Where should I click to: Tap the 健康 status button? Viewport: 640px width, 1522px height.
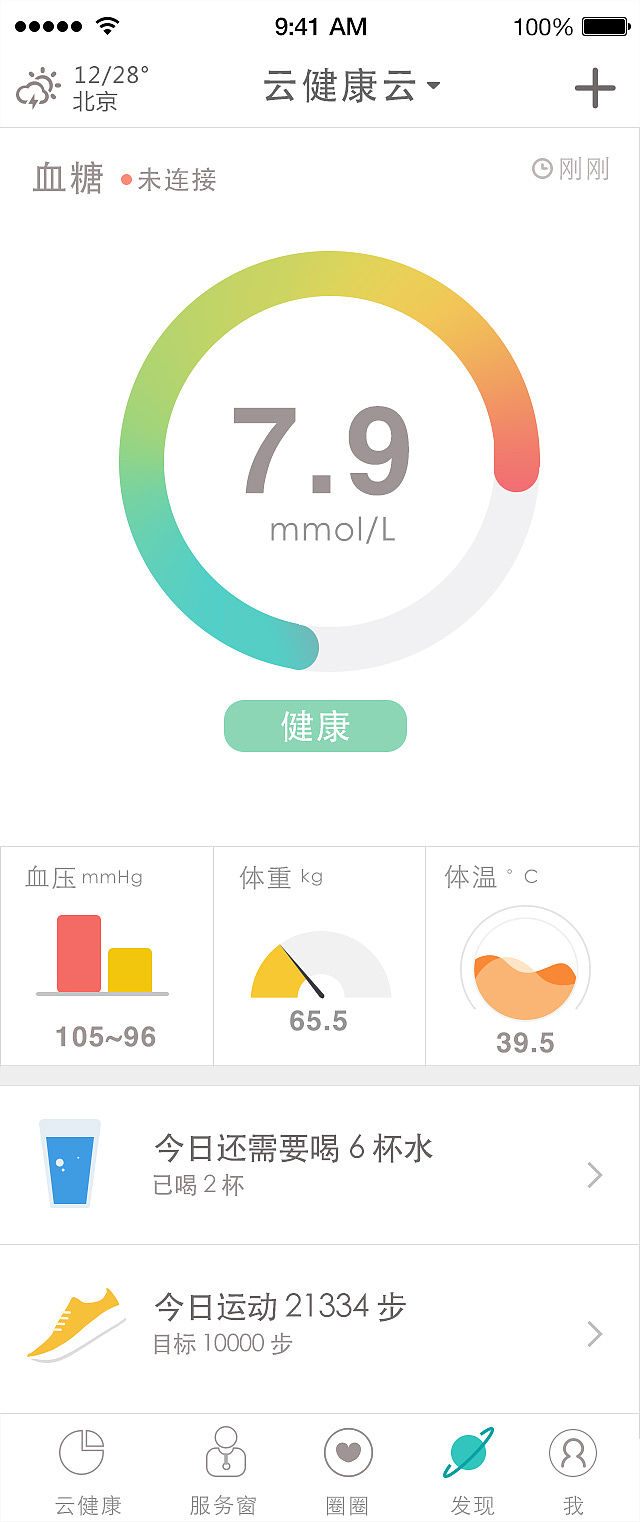pyautogui.click(x=315, y=726)
